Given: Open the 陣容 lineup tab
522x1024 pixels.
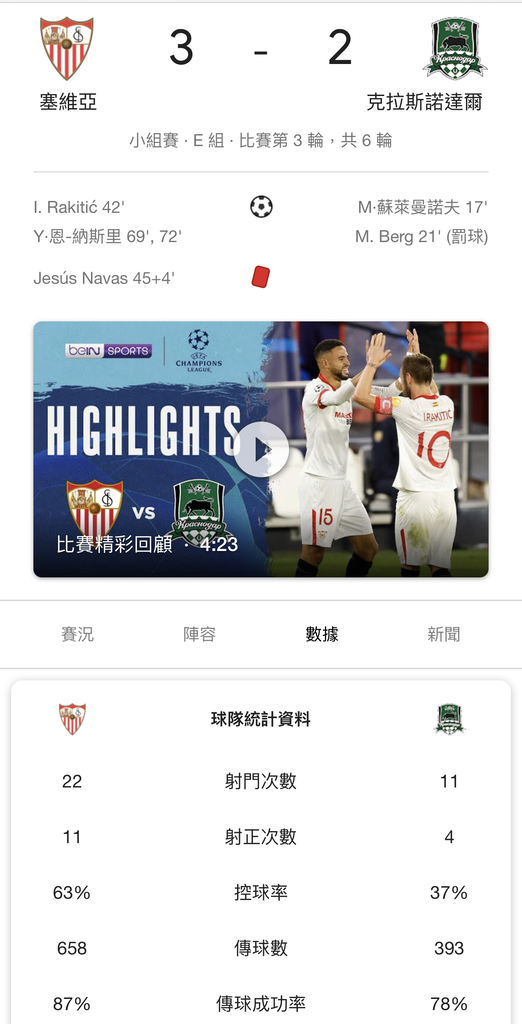Looking at the screenshot, I should (x=199, y=634).
